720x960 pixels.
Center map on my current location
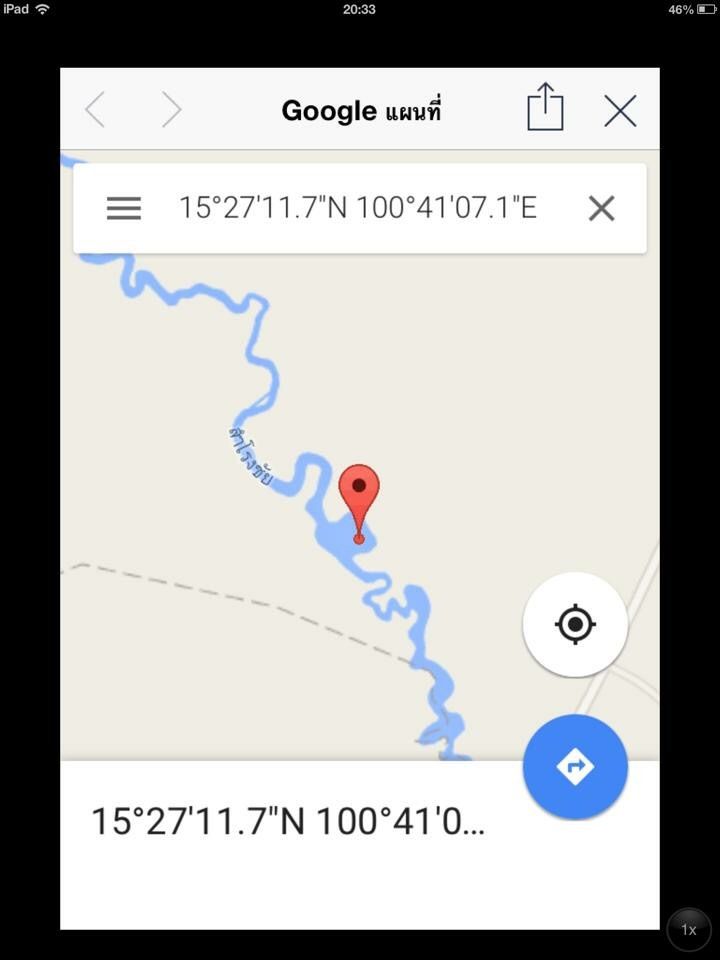click(x=575, y=625)
